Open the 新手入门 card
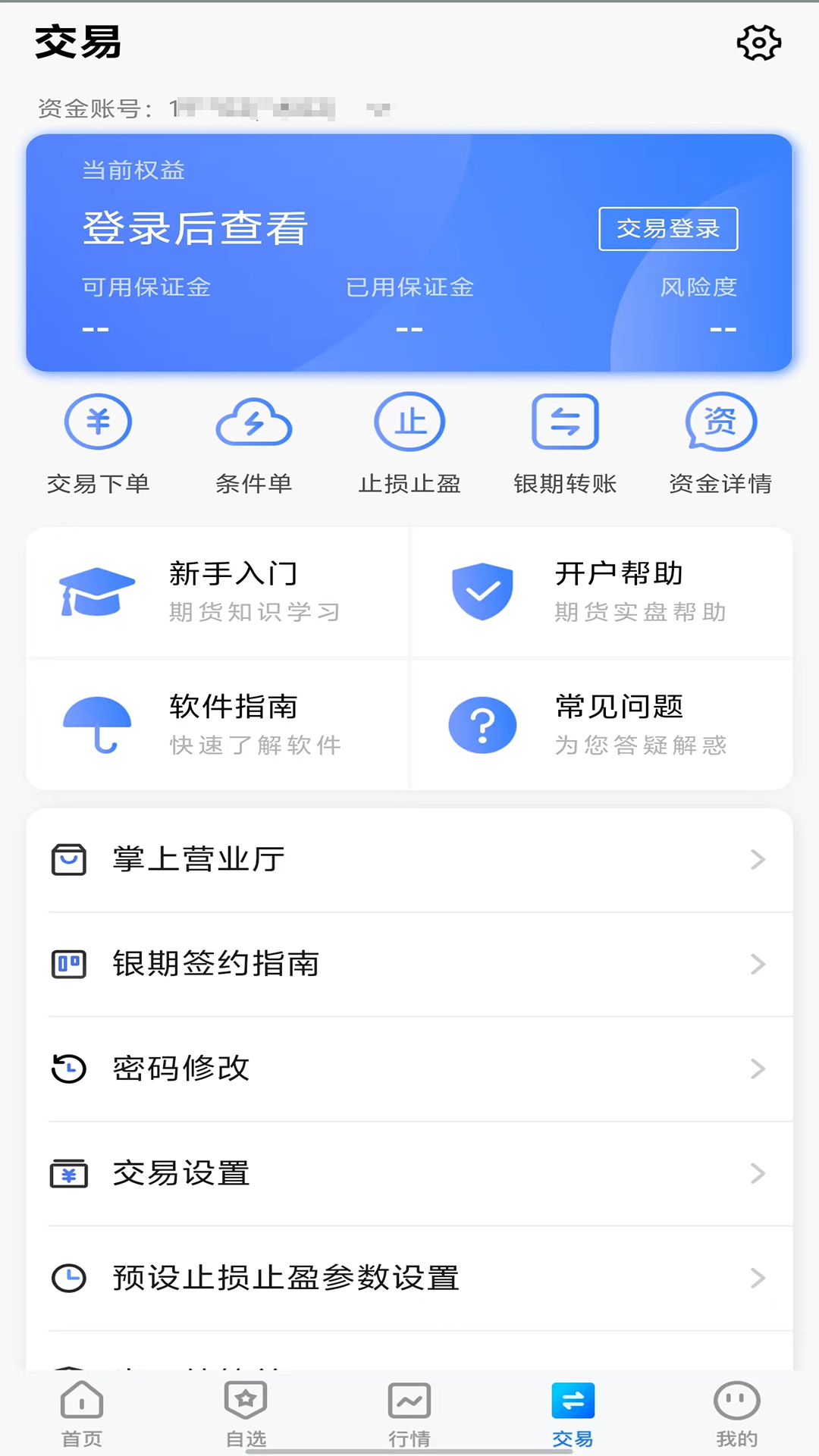This screenshot has height=1456, width=819. click(x=218, y=592)
